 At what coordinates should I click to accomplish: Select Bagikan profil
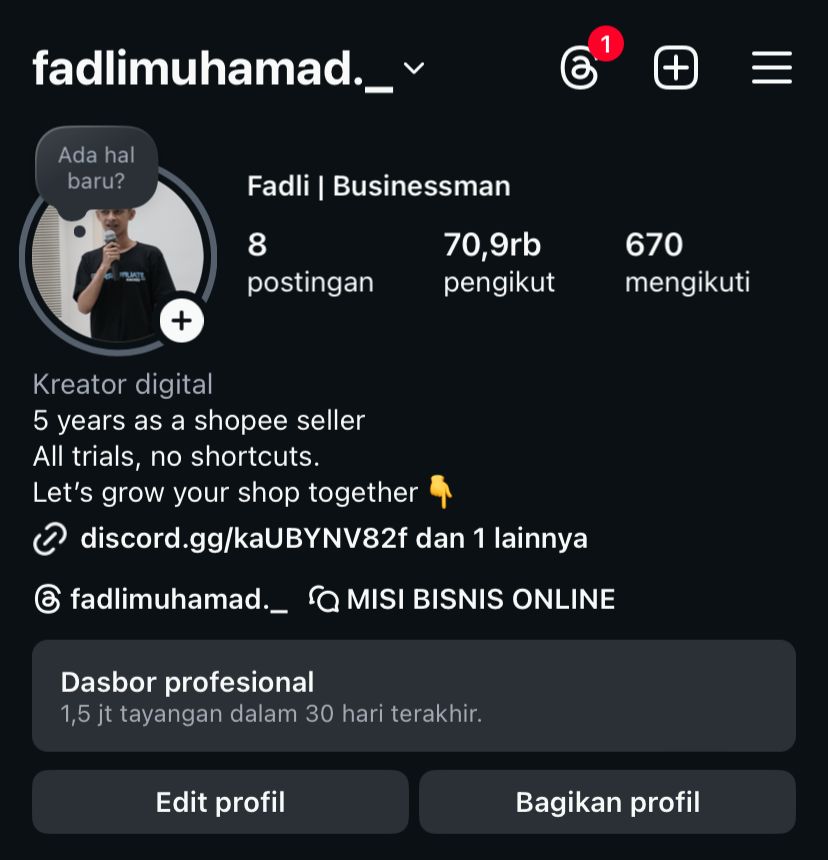[x=607, y=802]
